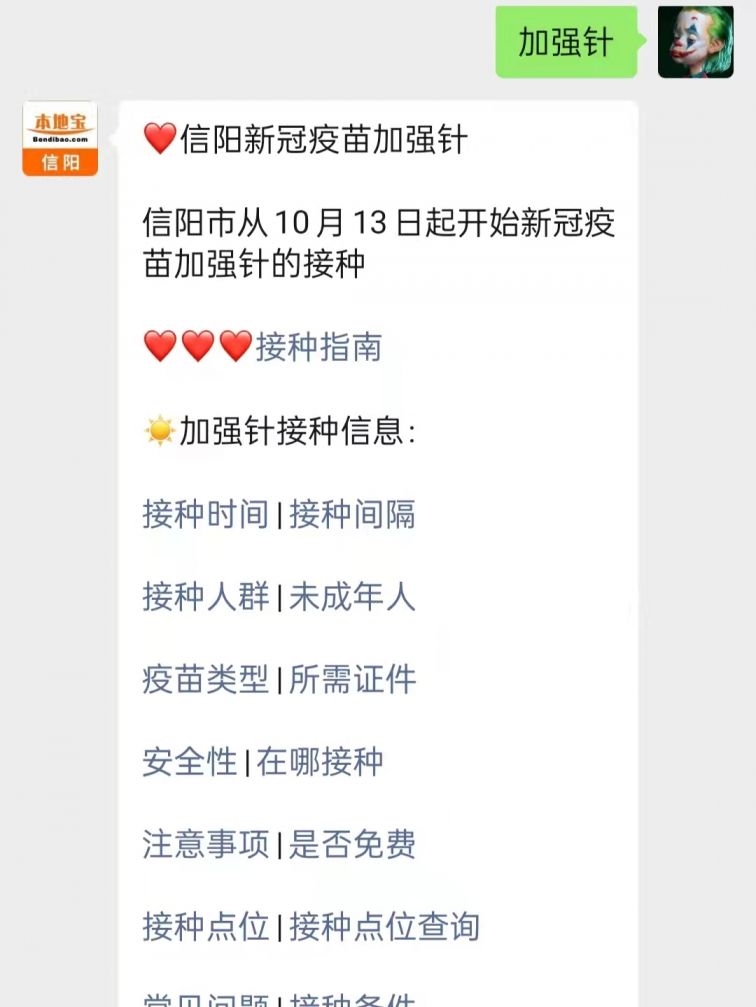The height and width of the screenshot is (1007, 756).
Task: Open the 接种指南 link
Action: coord(318,347)
